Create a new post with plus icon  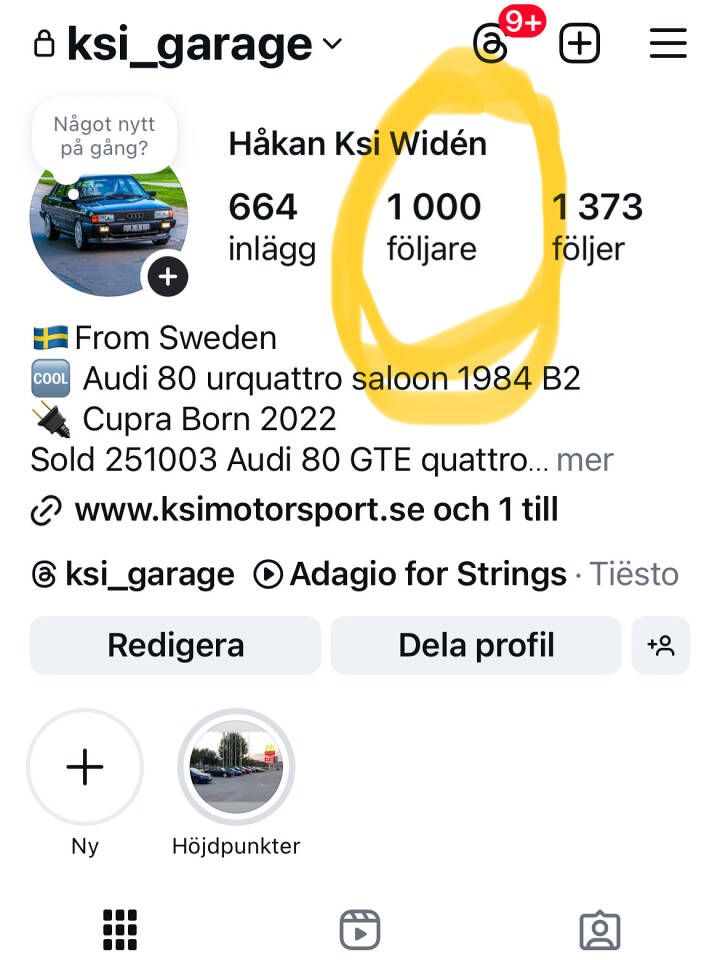coord(579,44)
